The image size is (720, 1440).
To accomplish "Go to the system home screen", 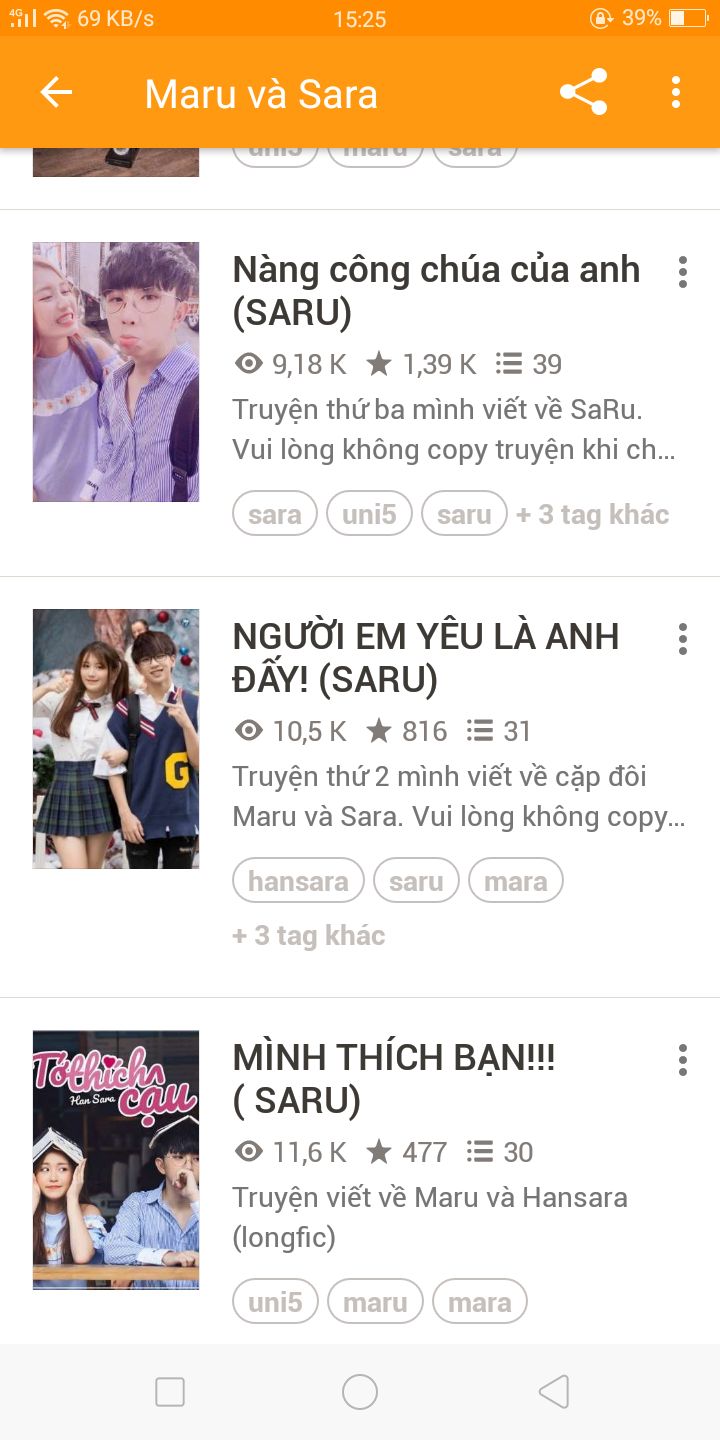I will [x=360, y=1392].
